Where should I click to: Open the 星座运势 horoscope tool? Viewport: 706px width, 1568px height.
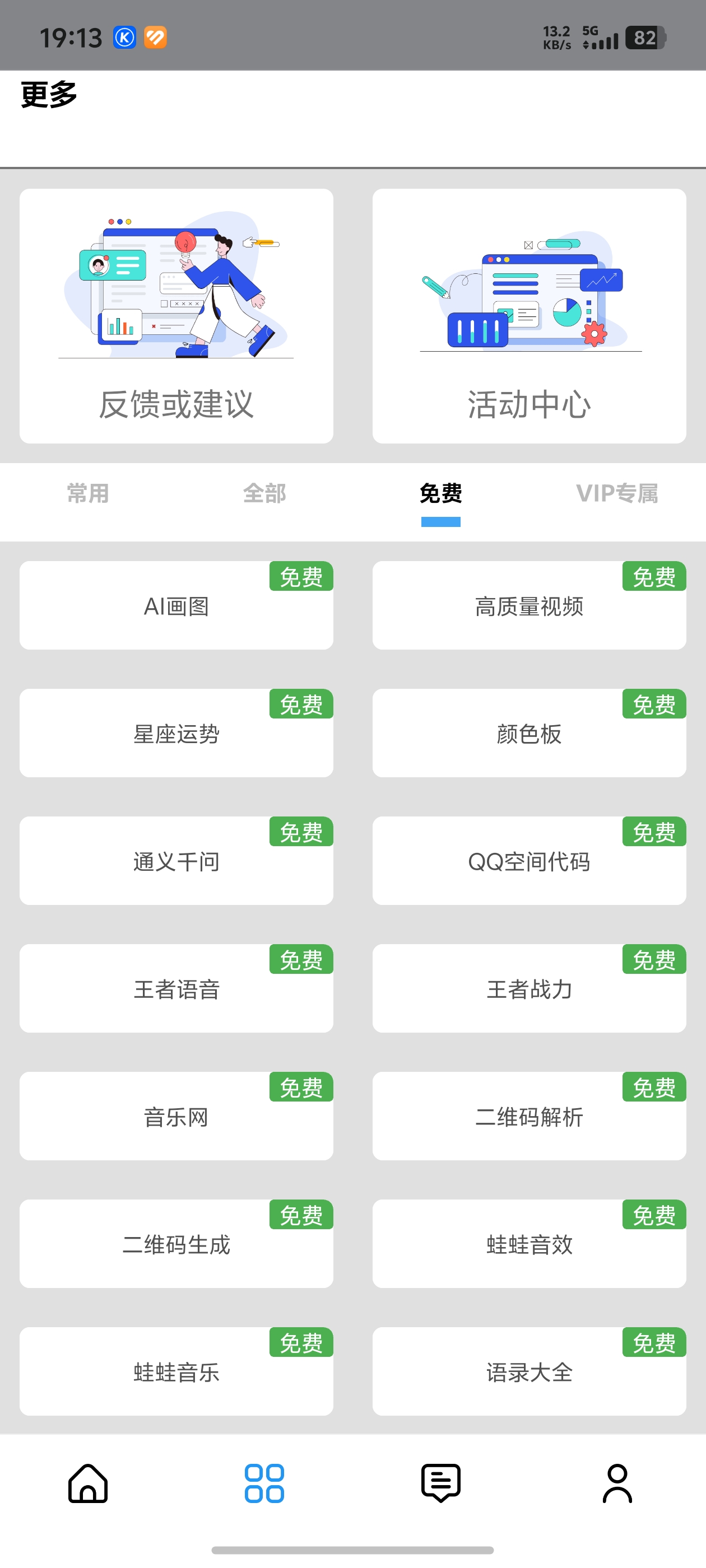click(x=175, y=734)
